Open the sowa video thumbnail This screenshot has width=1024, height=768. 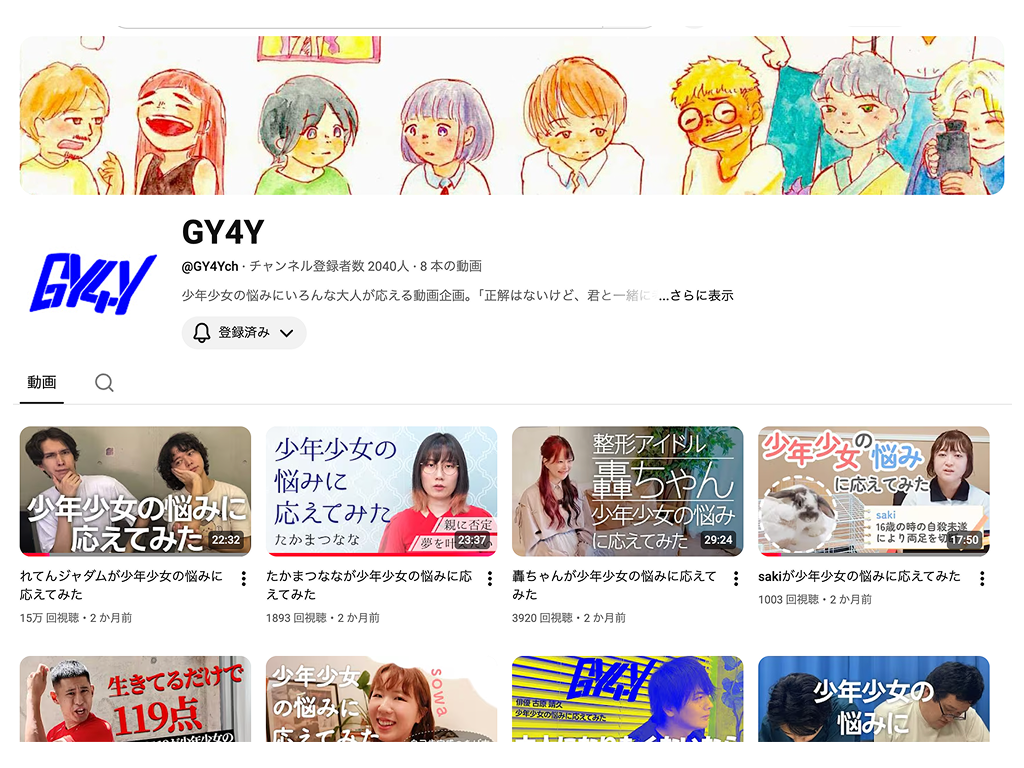coord(381,699)
